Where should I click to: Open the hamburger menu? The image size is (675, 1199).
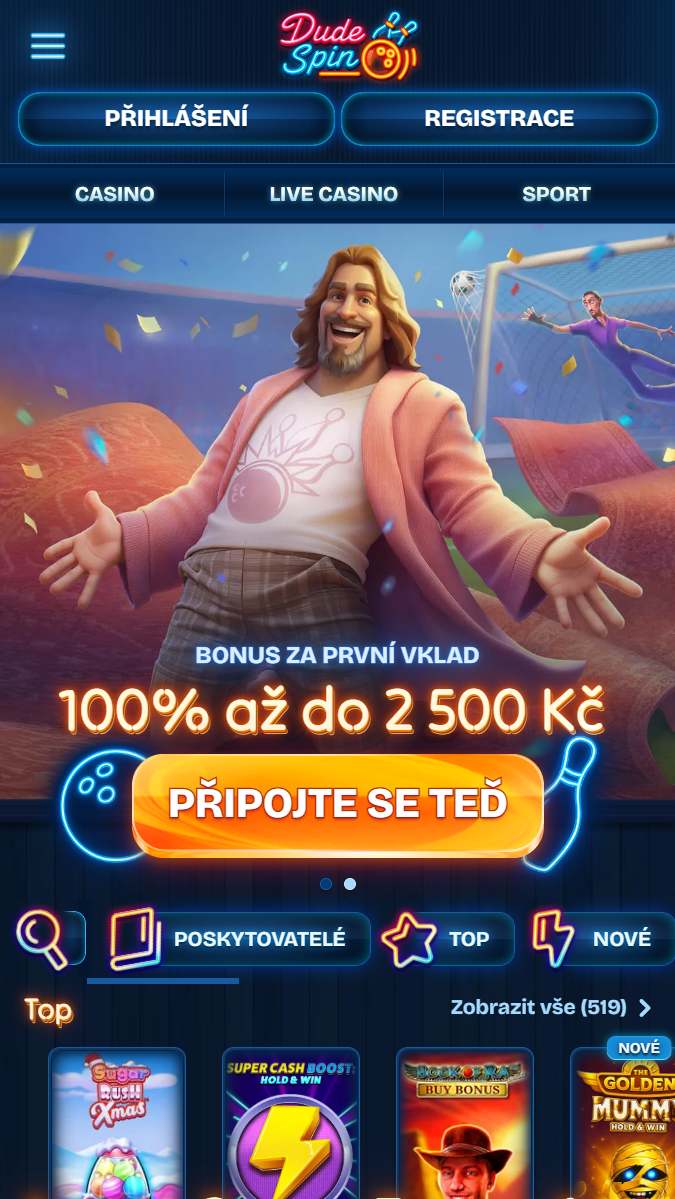47,46
